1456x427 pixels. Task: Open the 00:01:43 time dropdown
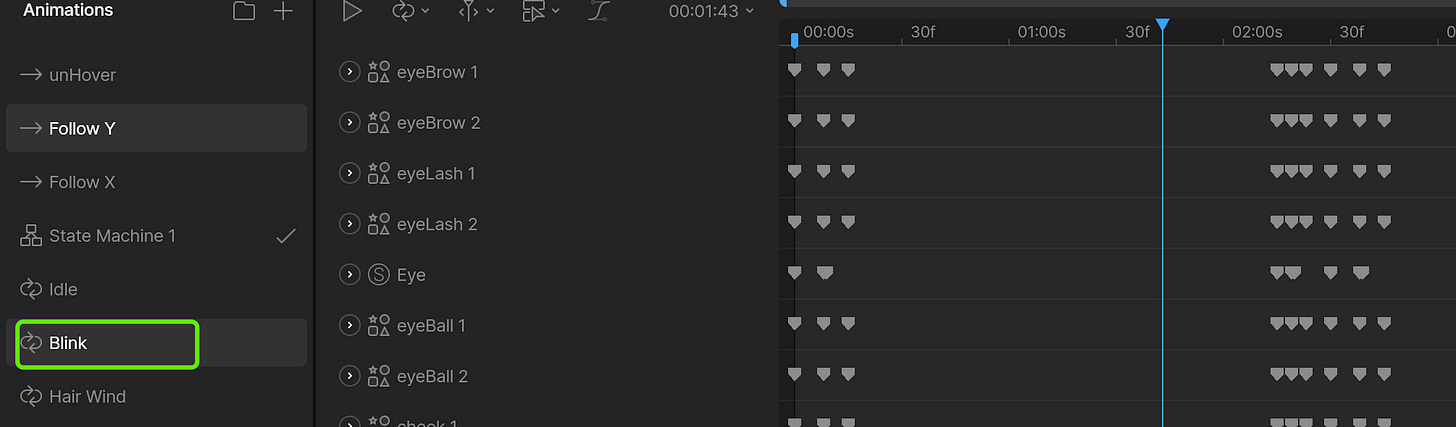click(x=711, y=11)
